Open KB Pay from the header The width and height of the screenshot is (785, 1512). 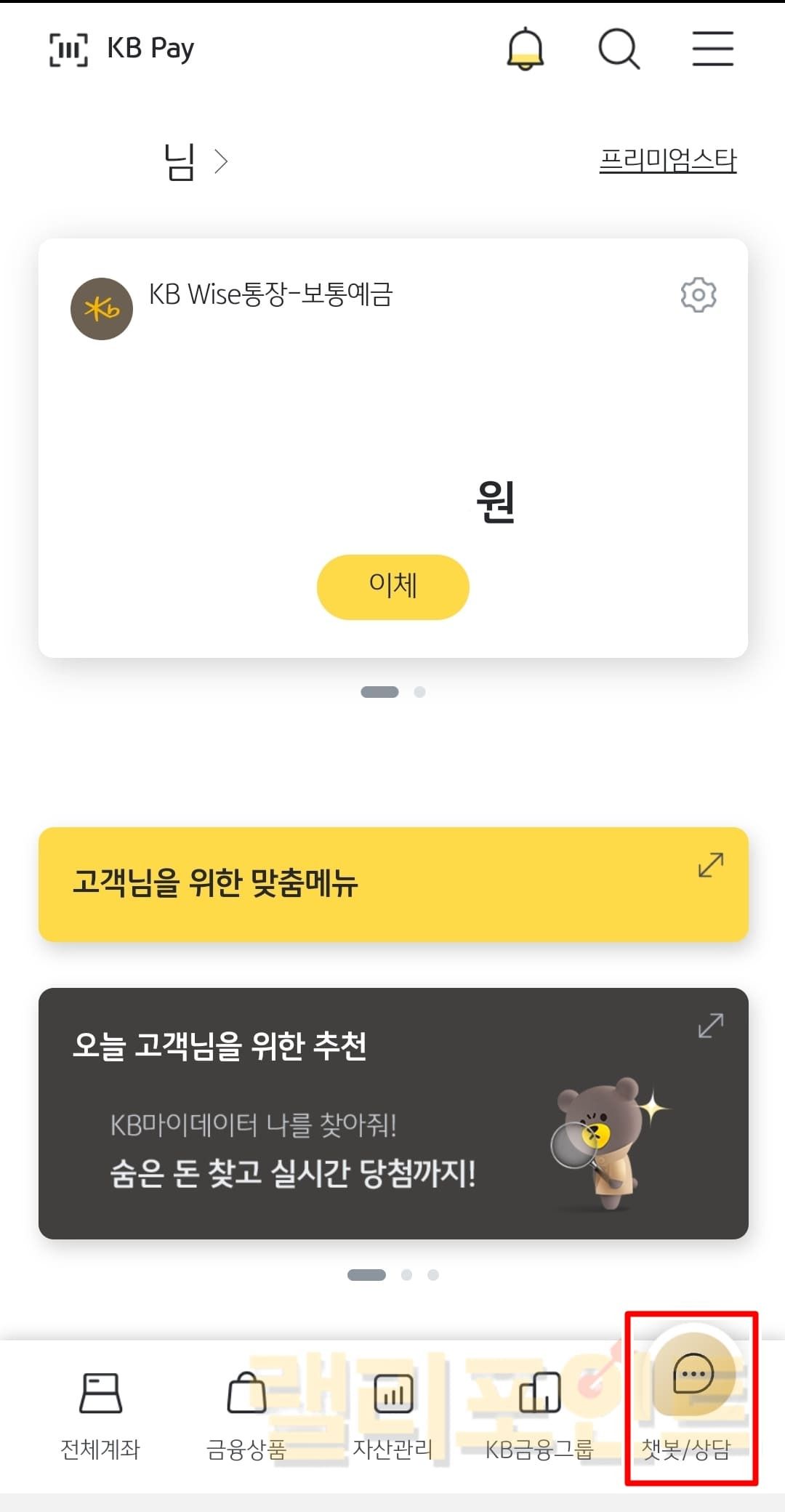click(122, 49)
